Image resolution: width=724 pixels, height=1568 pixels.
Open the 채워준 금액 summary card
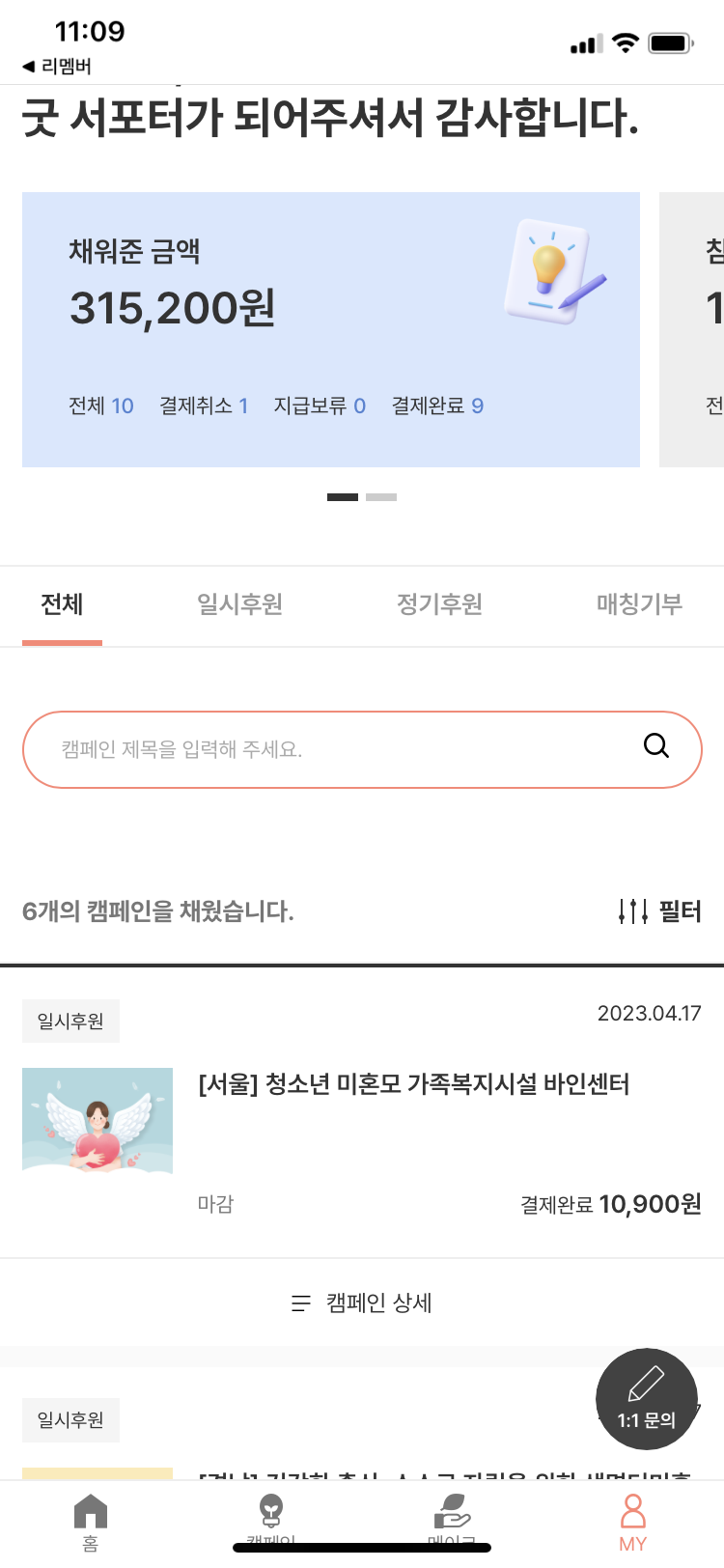(331, 329)
